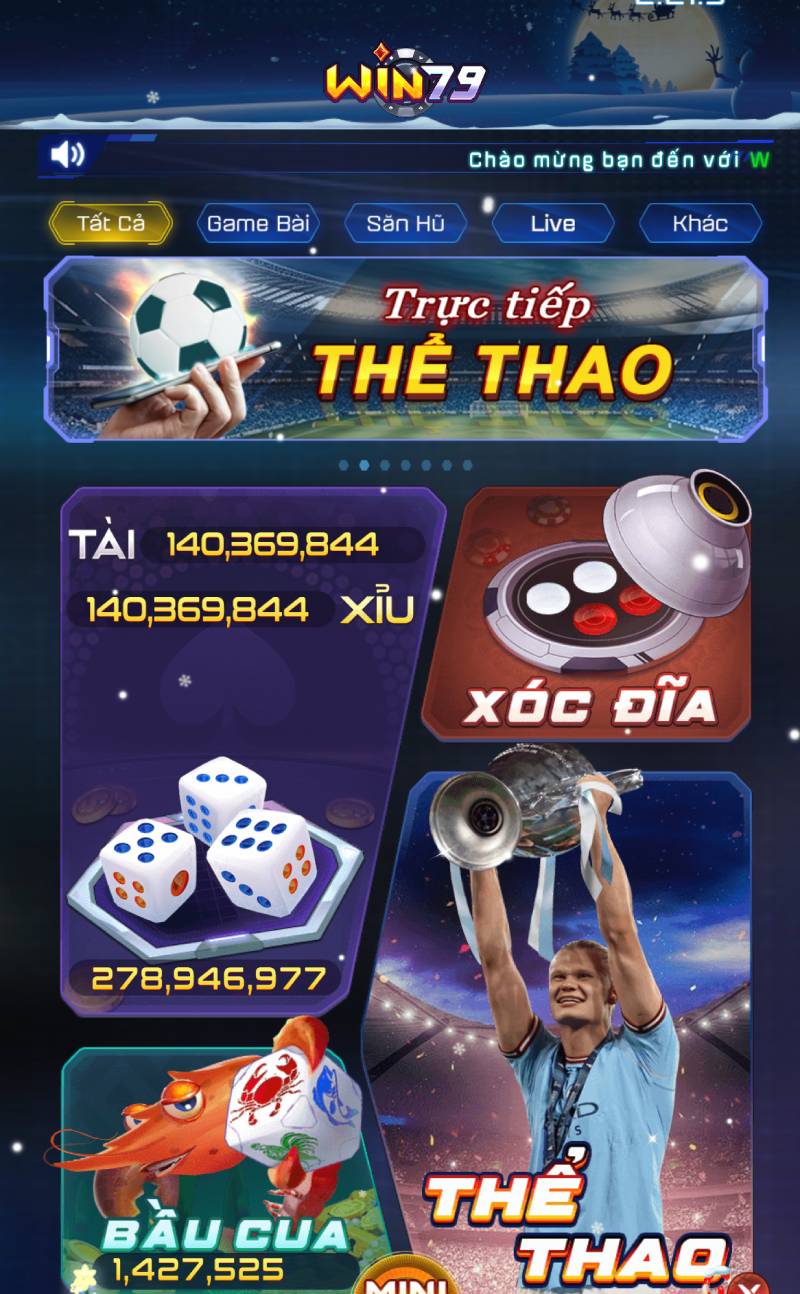This screenshot has width=800, height=1294.
Task: Open the Live tab
Action: [x=552, y=223]
